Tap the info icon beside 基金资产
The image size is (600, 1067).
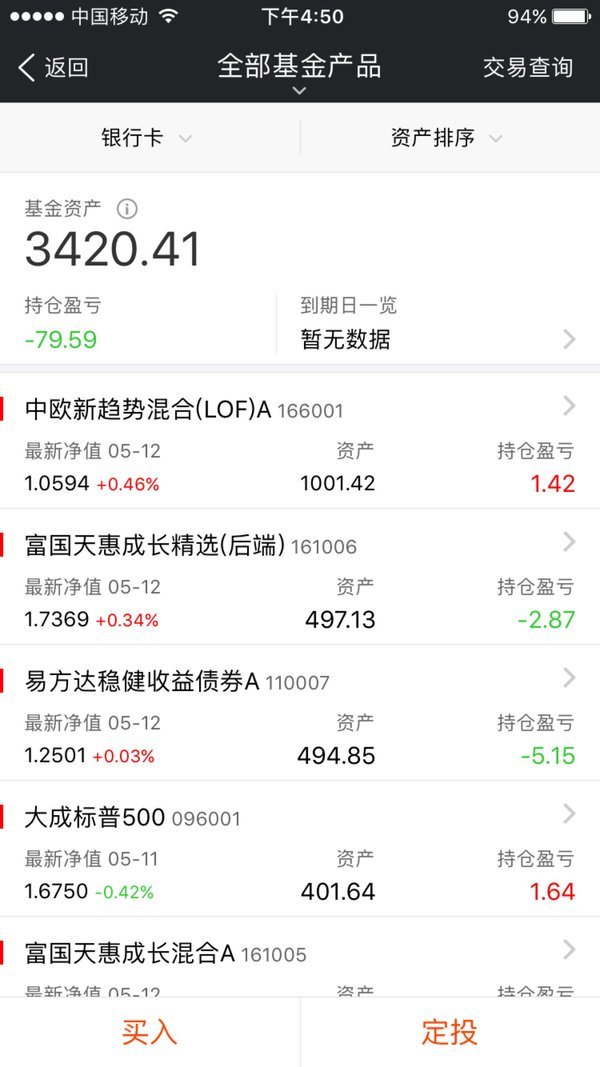(127, 209)
